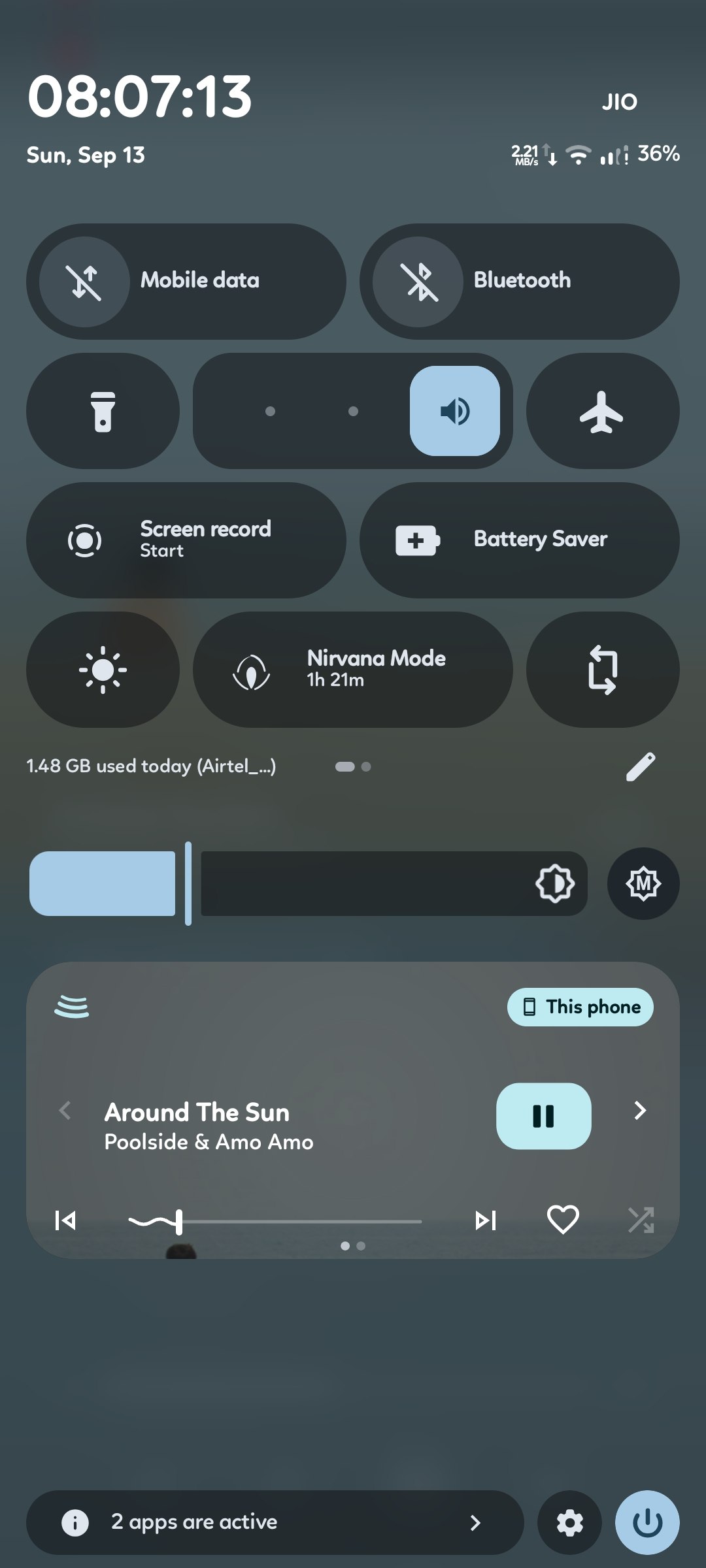Start Screen record

(186, 540)
